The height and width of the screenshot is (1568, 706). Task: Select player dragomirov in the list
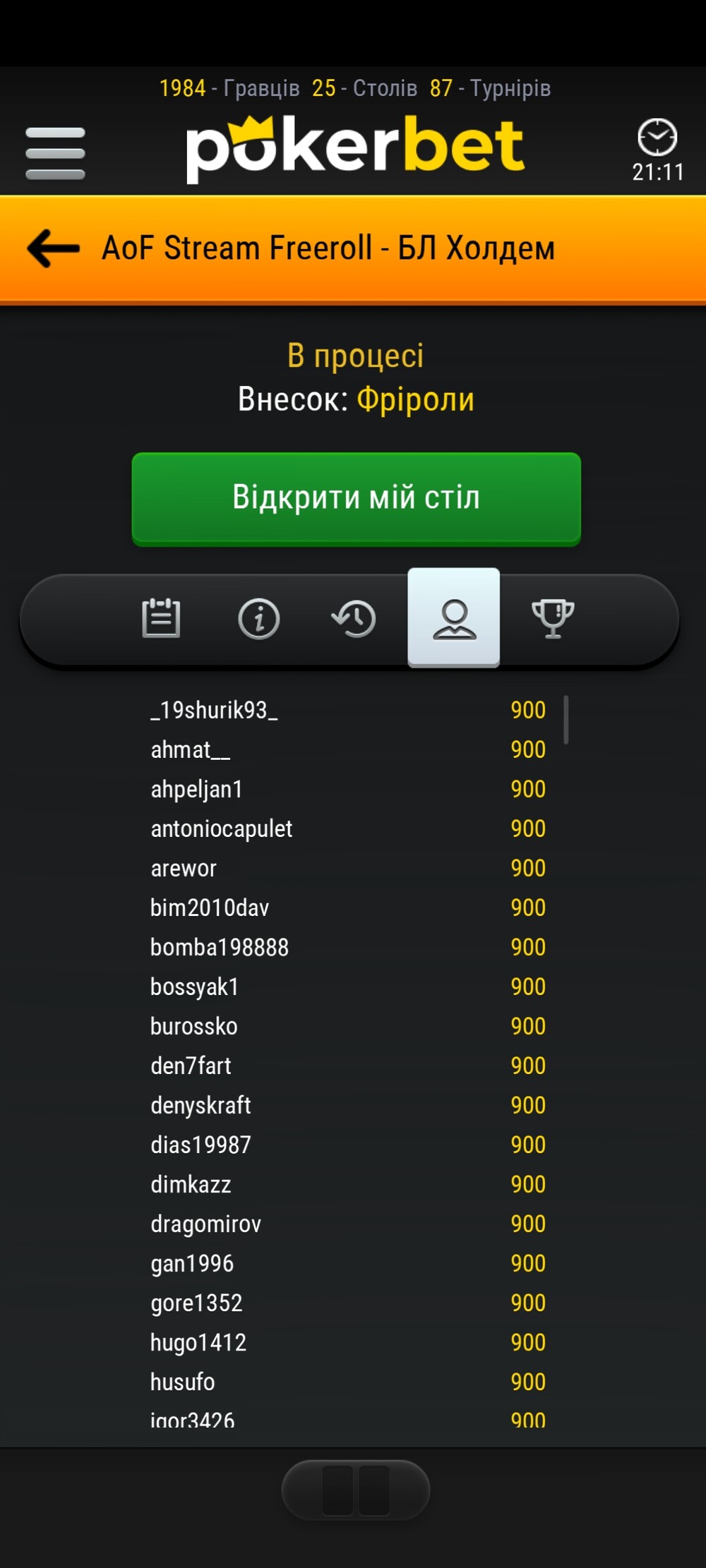click(x=348, y=1224)
